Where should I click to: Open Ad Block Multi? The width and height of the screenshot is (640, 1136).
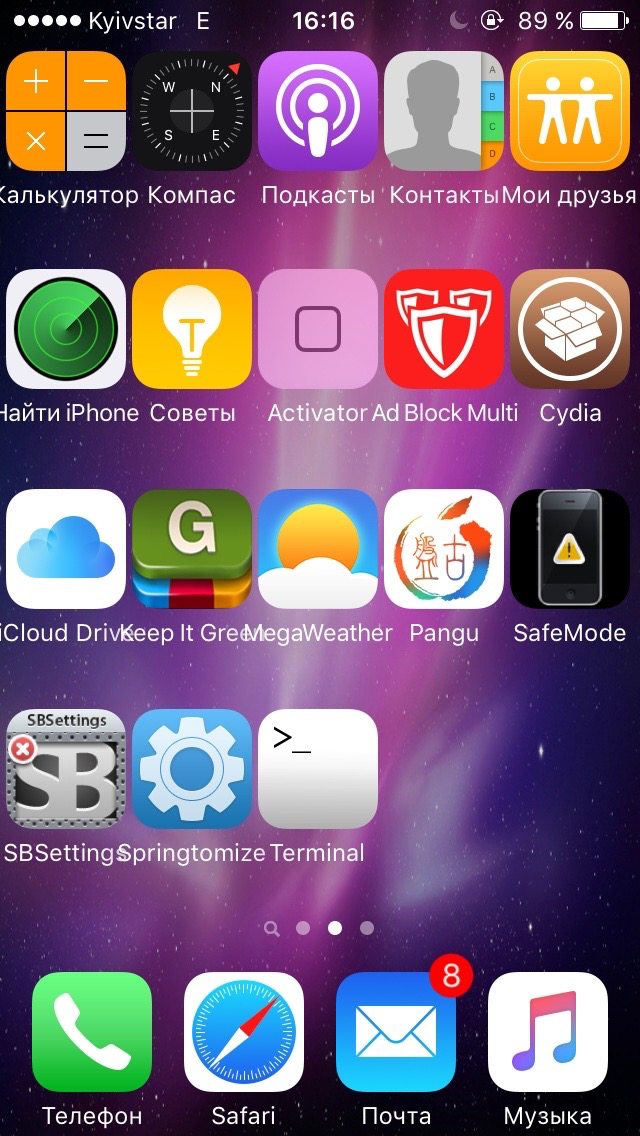[x=444, y=330]
